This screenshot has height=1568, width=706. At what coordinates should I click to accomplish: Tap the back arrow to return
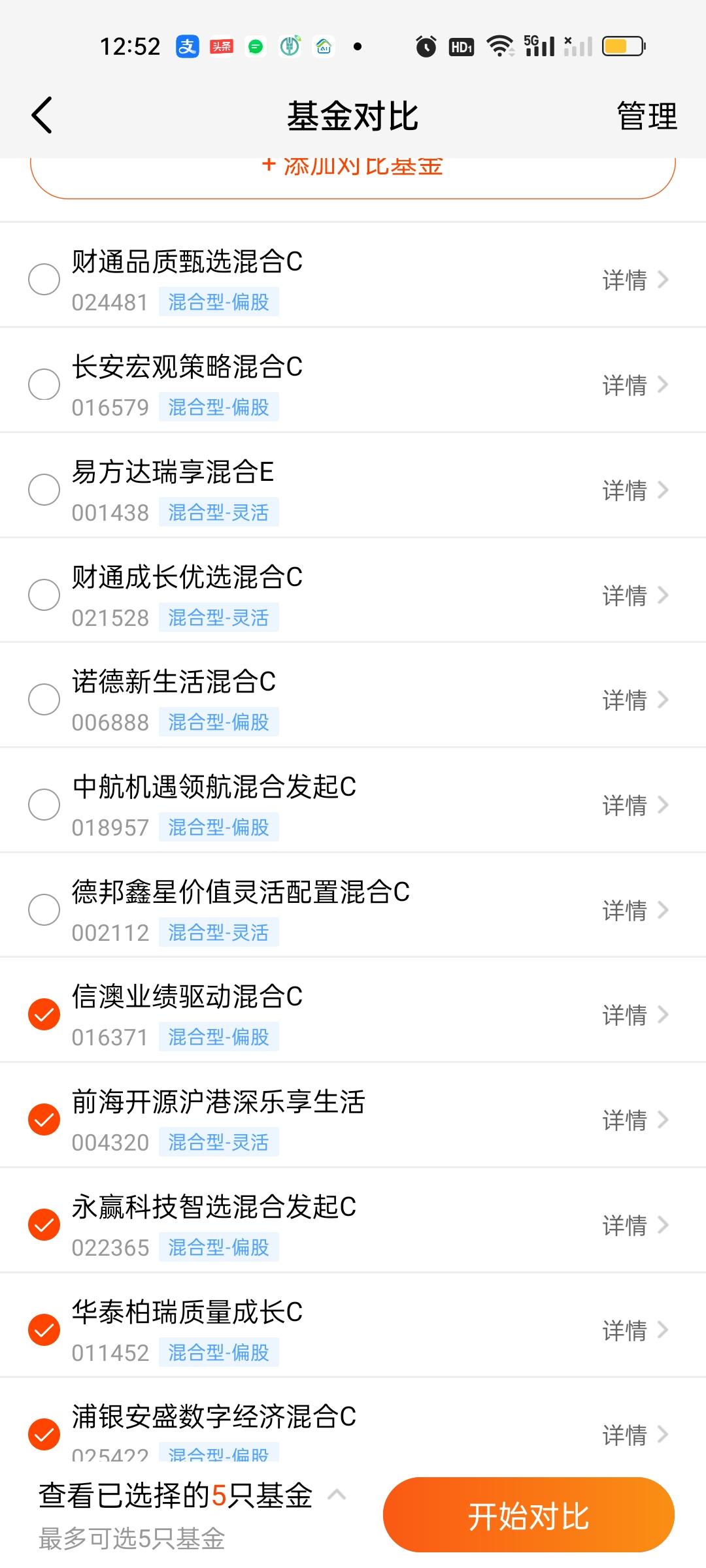[41, 116]
